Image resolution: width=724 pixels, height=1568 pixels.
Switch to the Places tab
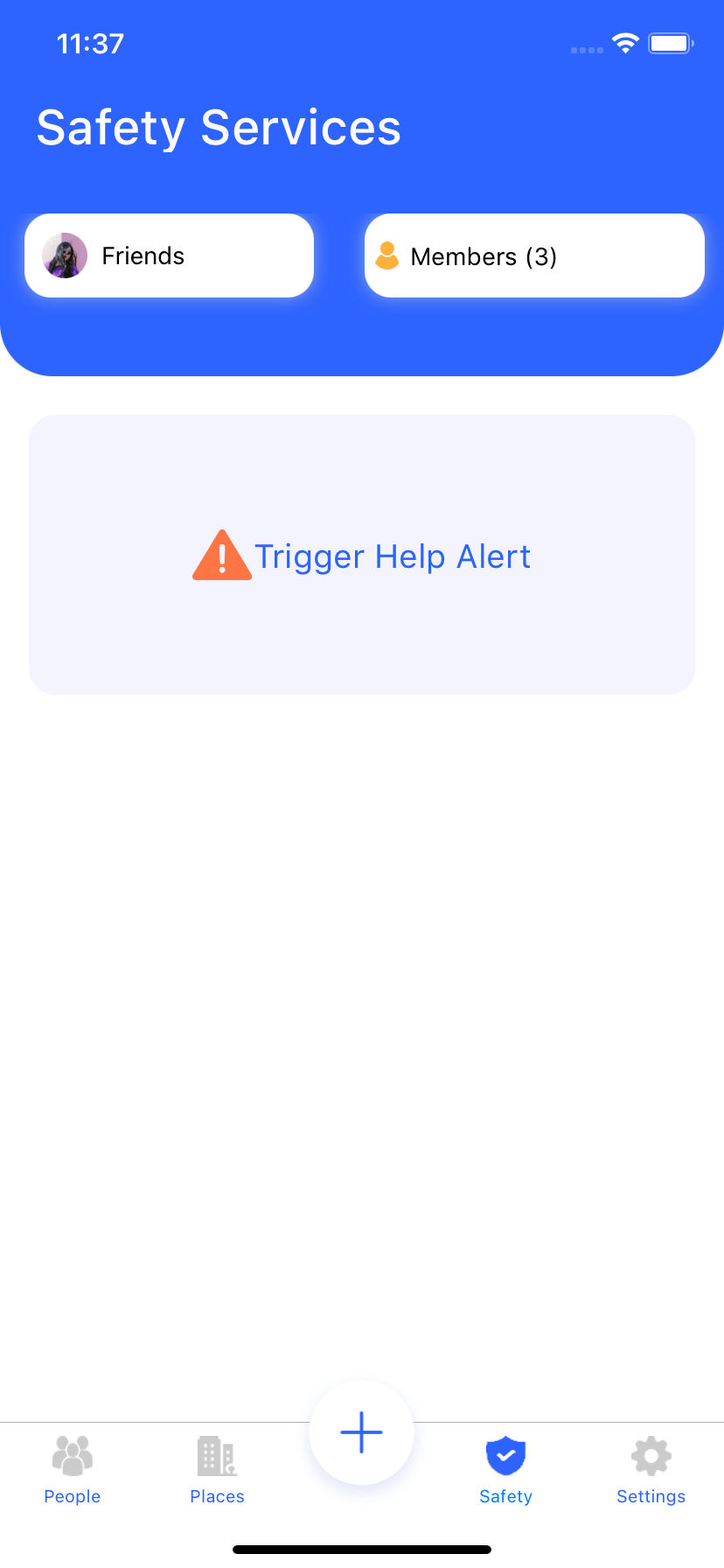click(217, 1470)
